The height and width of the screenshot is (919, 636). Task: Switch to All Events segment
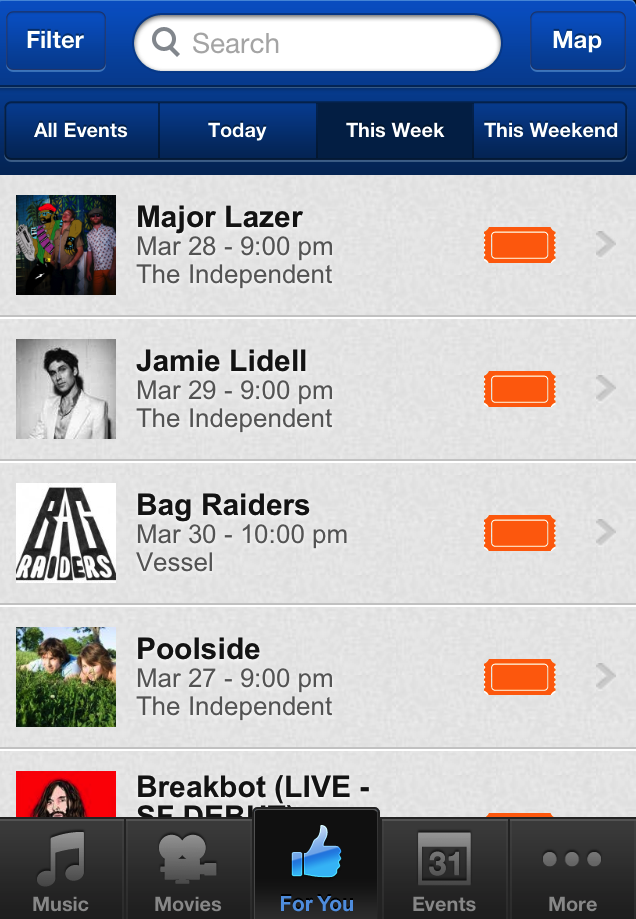[81, 131]
